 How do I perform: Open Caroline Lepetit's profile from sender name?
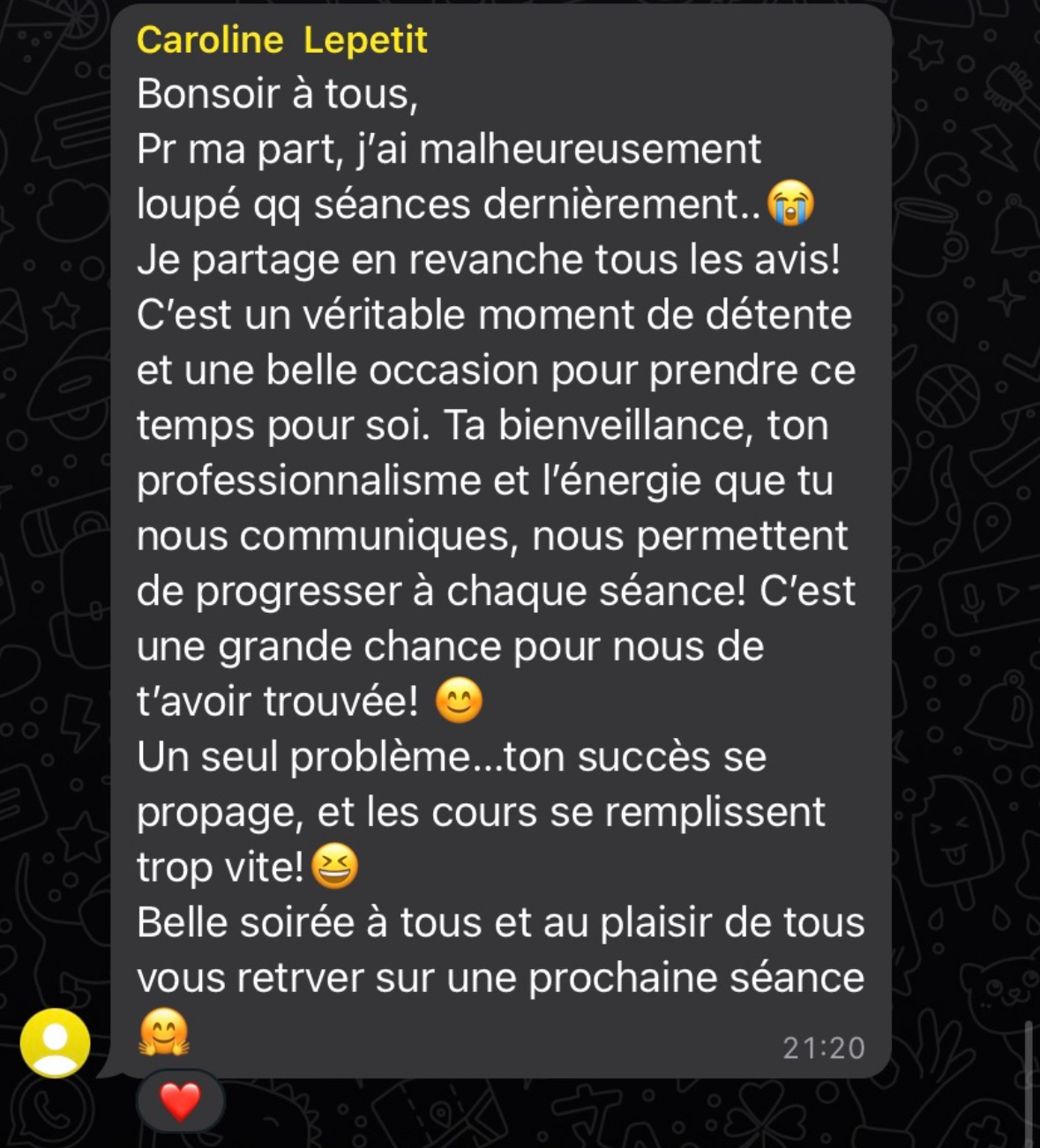[x=281, y=41]
